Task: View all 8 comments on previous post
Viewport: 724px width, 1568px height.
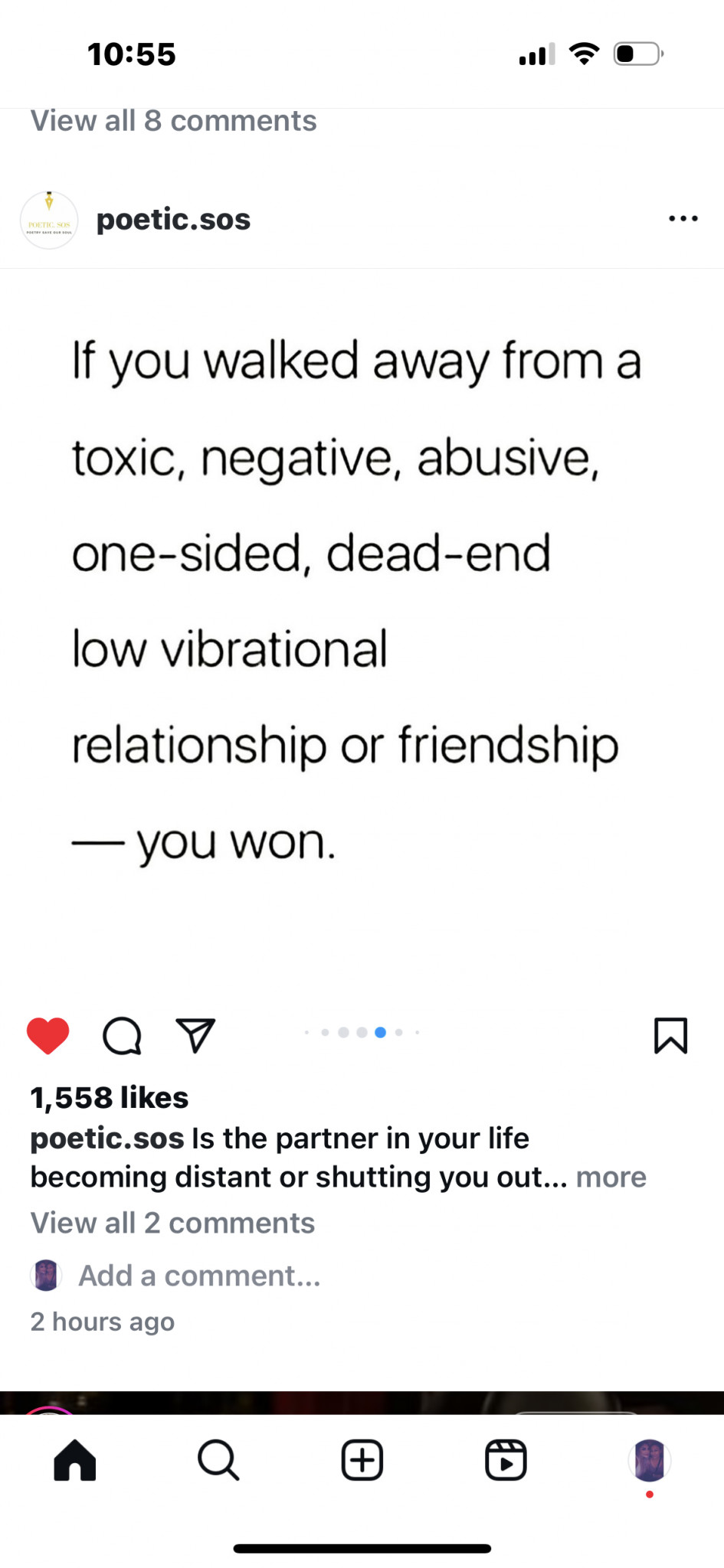Action: (x=173, y=121)
